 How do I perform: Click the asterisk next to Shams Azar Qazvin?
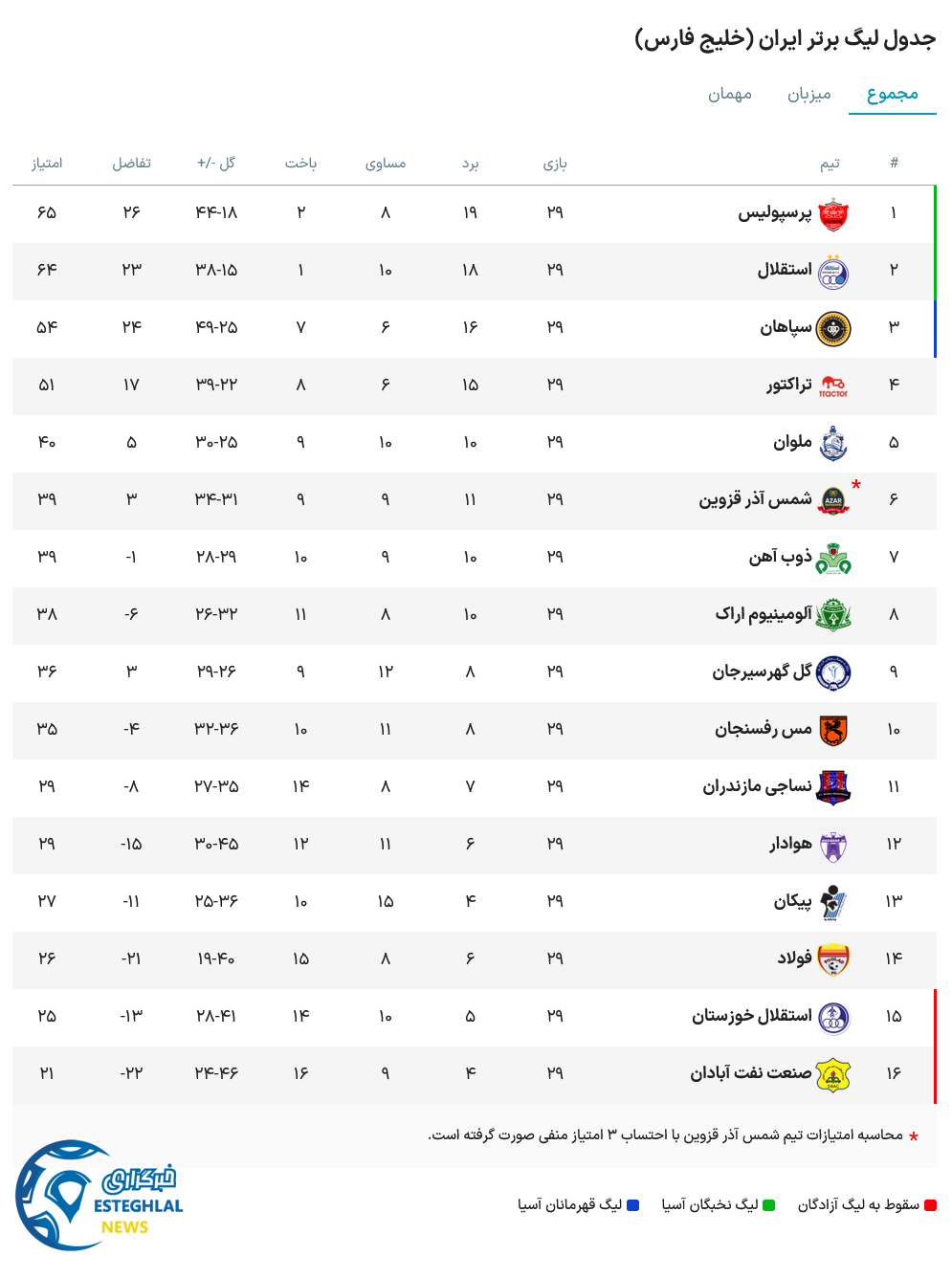pyautogui.click(x=855, y=484)
